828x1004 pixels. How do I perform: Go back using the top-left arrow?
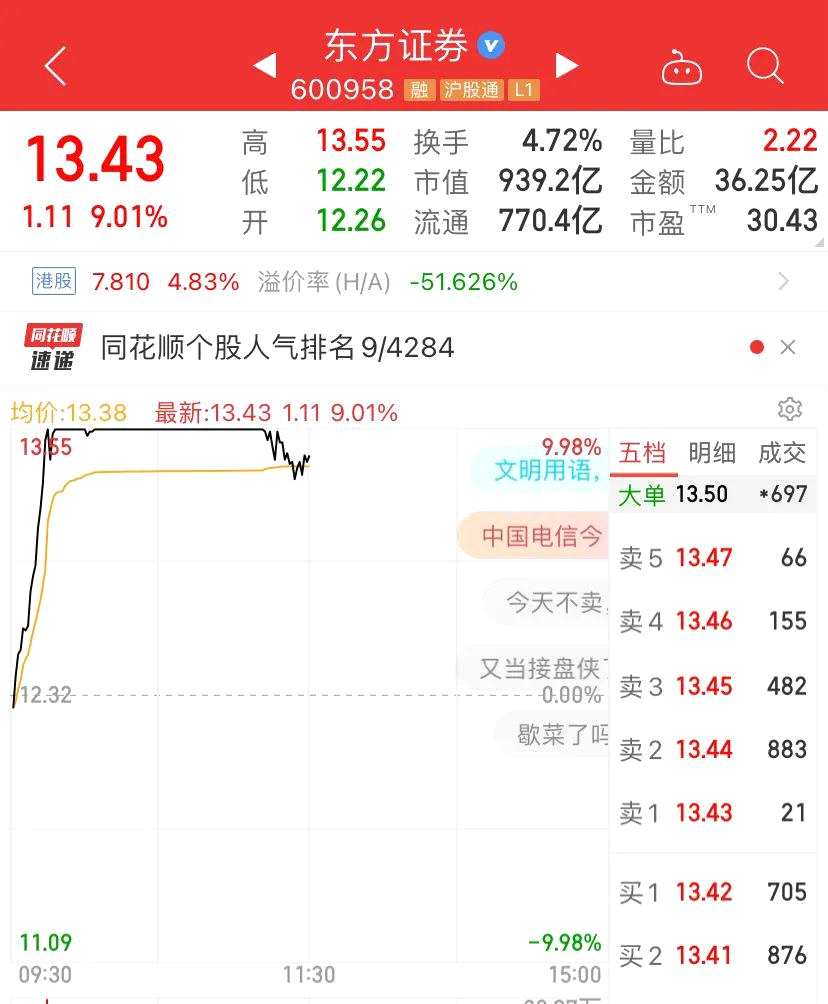55,67
